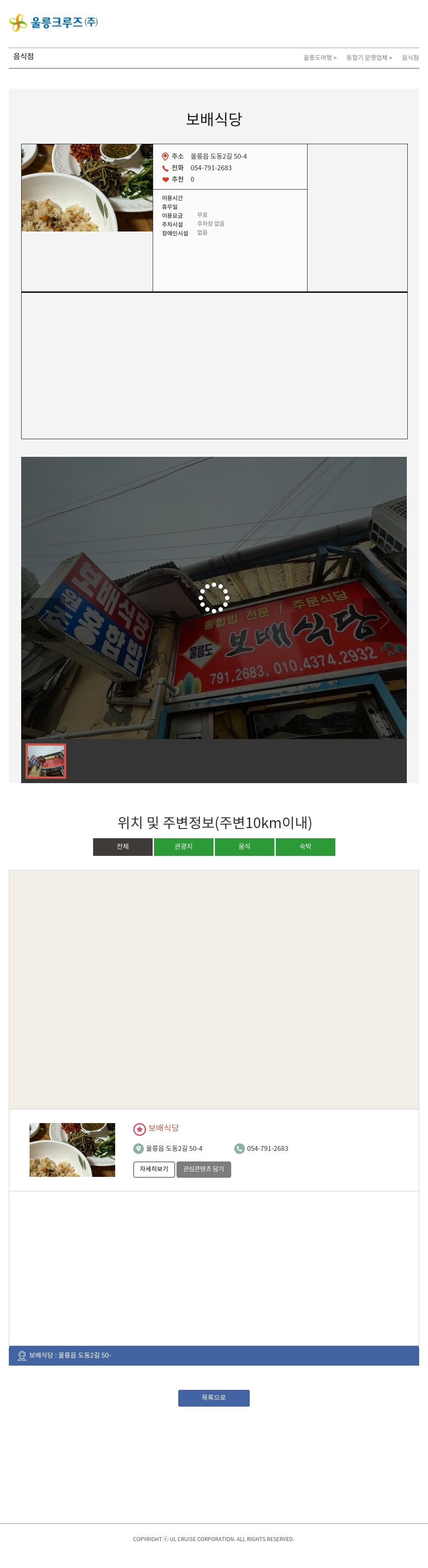The image size is (428, 1568).
Task: Call 054-791-2683 from the nearby card
Action: click(267, 1149)
